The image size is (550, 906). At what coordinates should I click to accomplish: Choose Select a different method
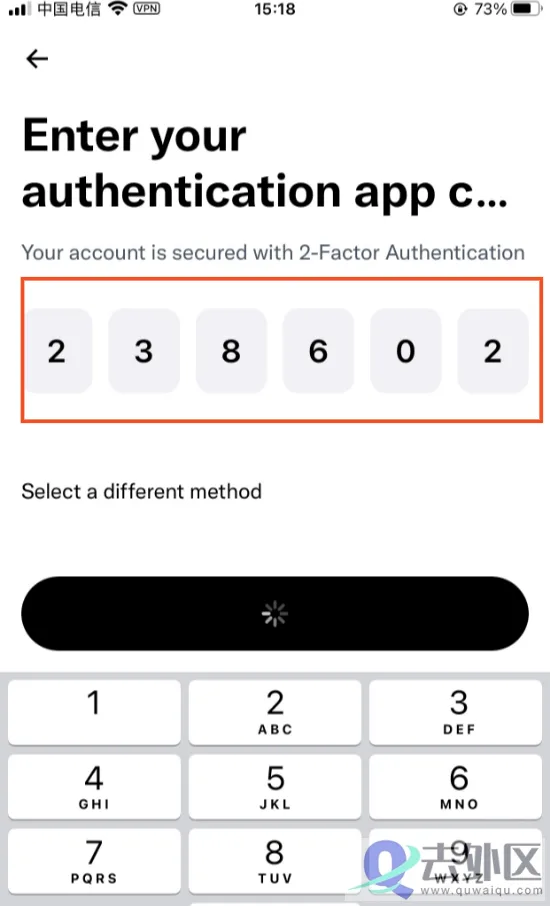pyautogui.click(x=142, y=491)
